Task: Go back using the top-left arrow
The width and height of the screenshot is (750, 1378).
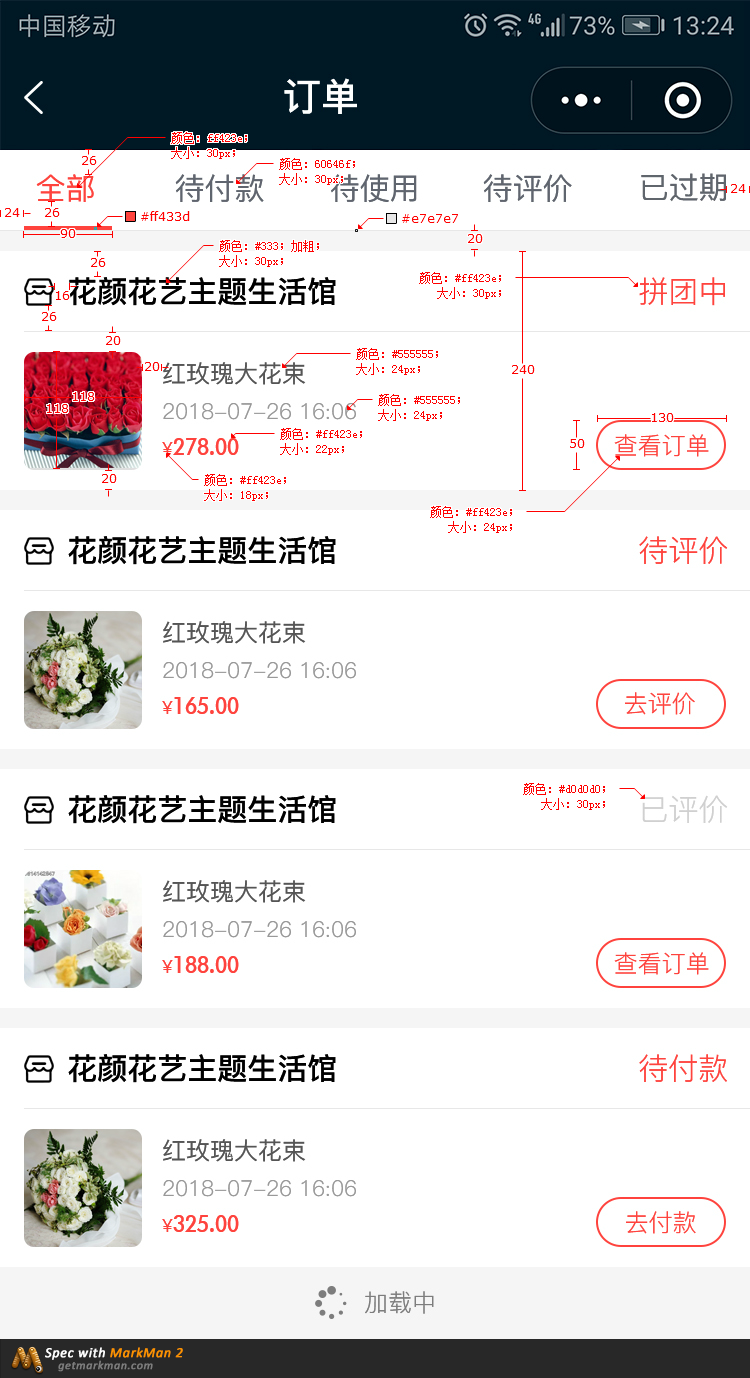Action: 34,98
